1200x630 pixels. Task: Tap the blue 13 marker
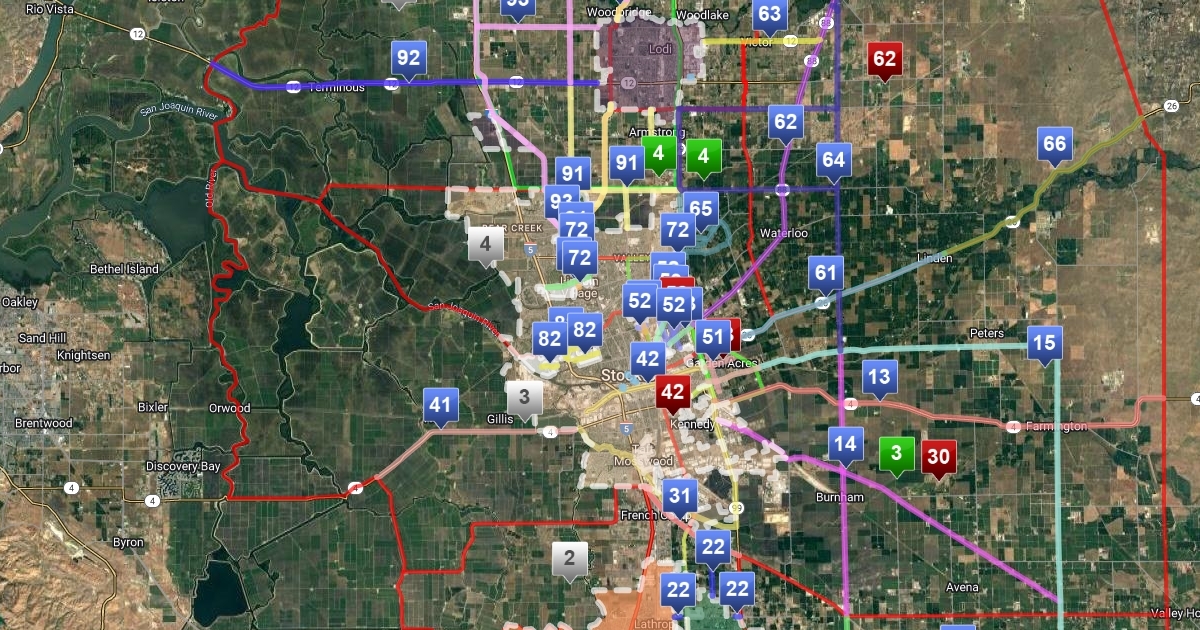(878, 377)
